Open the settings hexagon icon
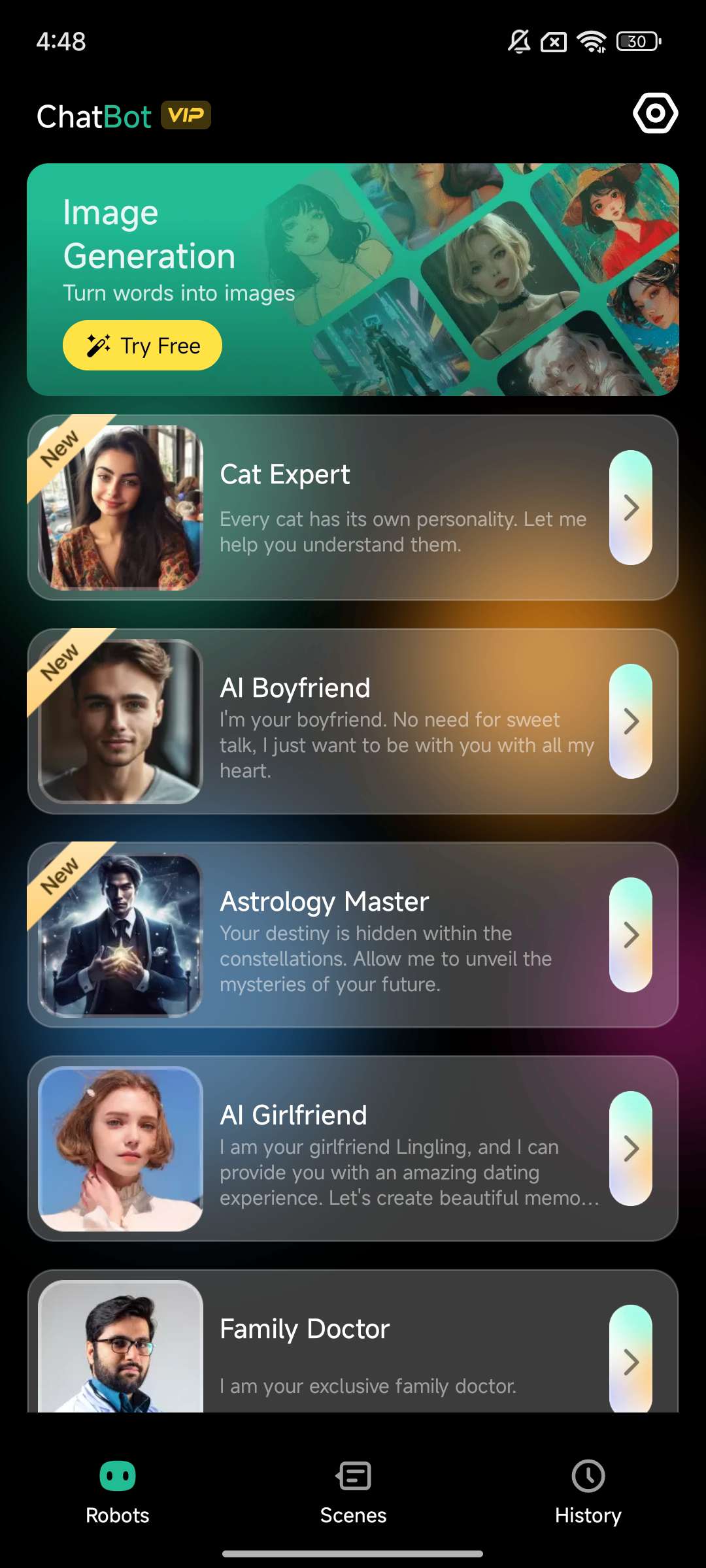 point(655,114)
